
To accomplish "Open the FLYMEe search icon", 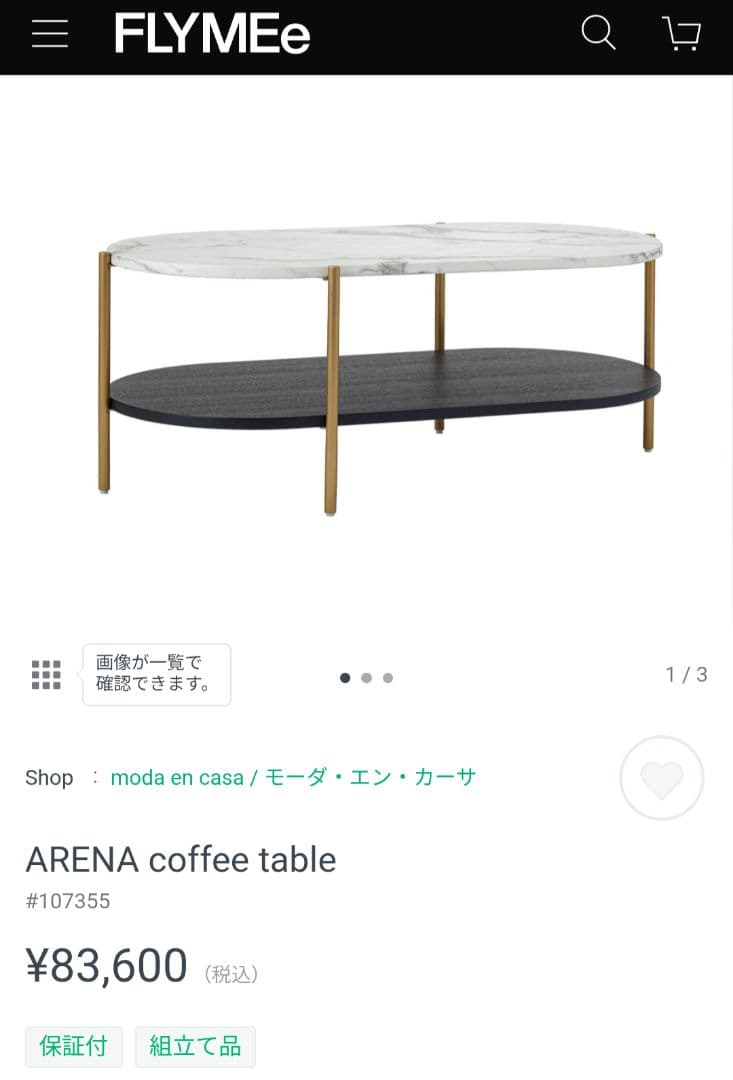I will click(x=598, y=33).
